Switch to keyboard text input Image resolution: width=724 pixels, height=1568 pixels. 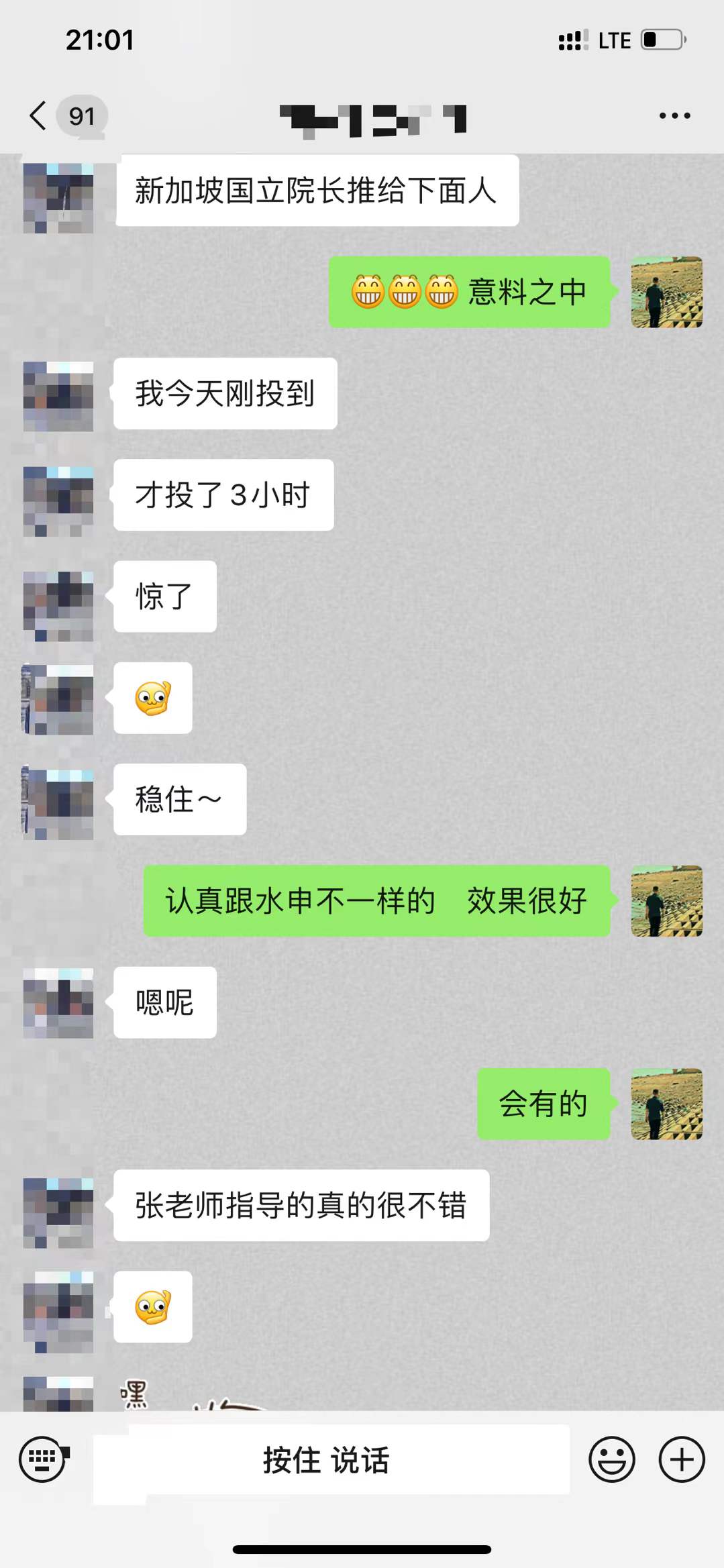(x=44, y=1459)
